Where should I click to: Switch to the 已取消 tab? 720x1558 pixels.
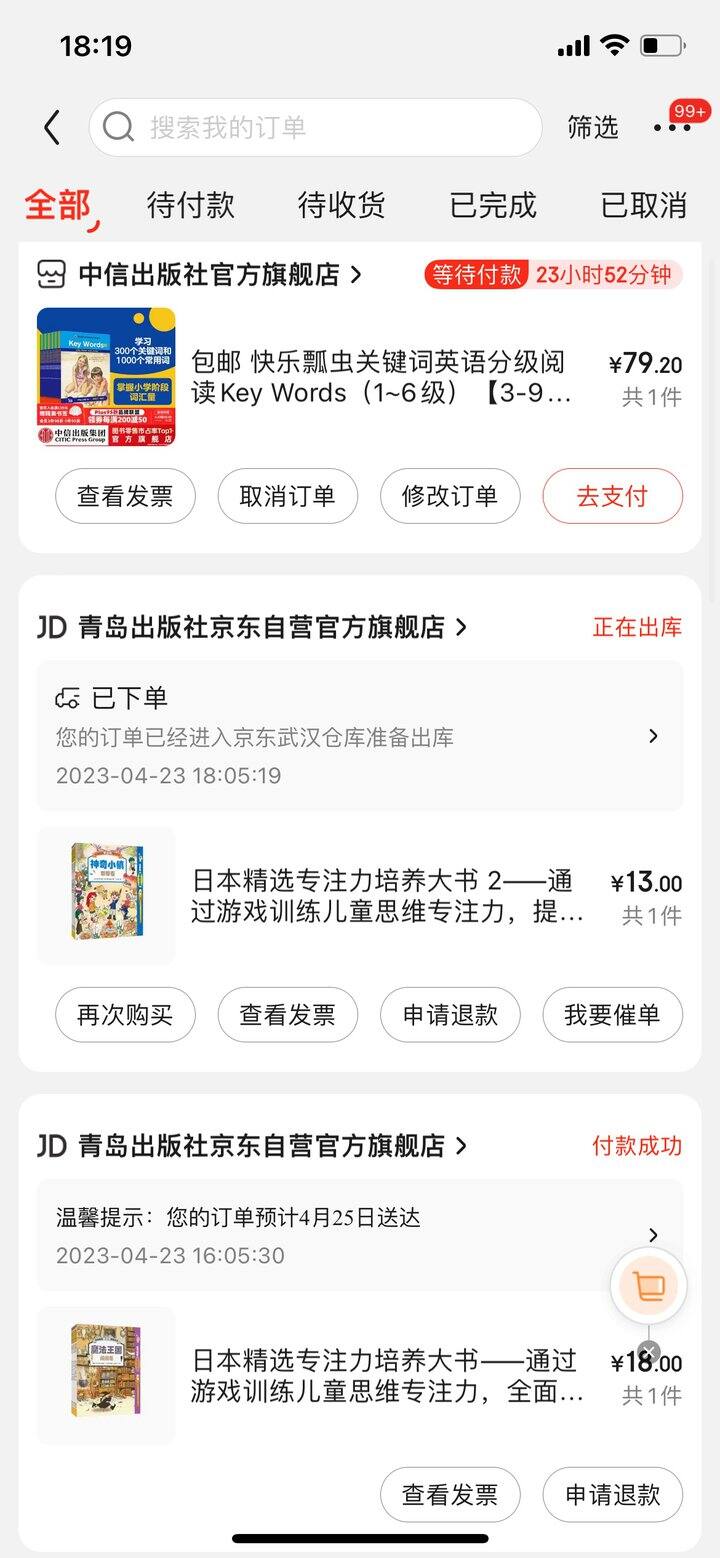(644, 204)
